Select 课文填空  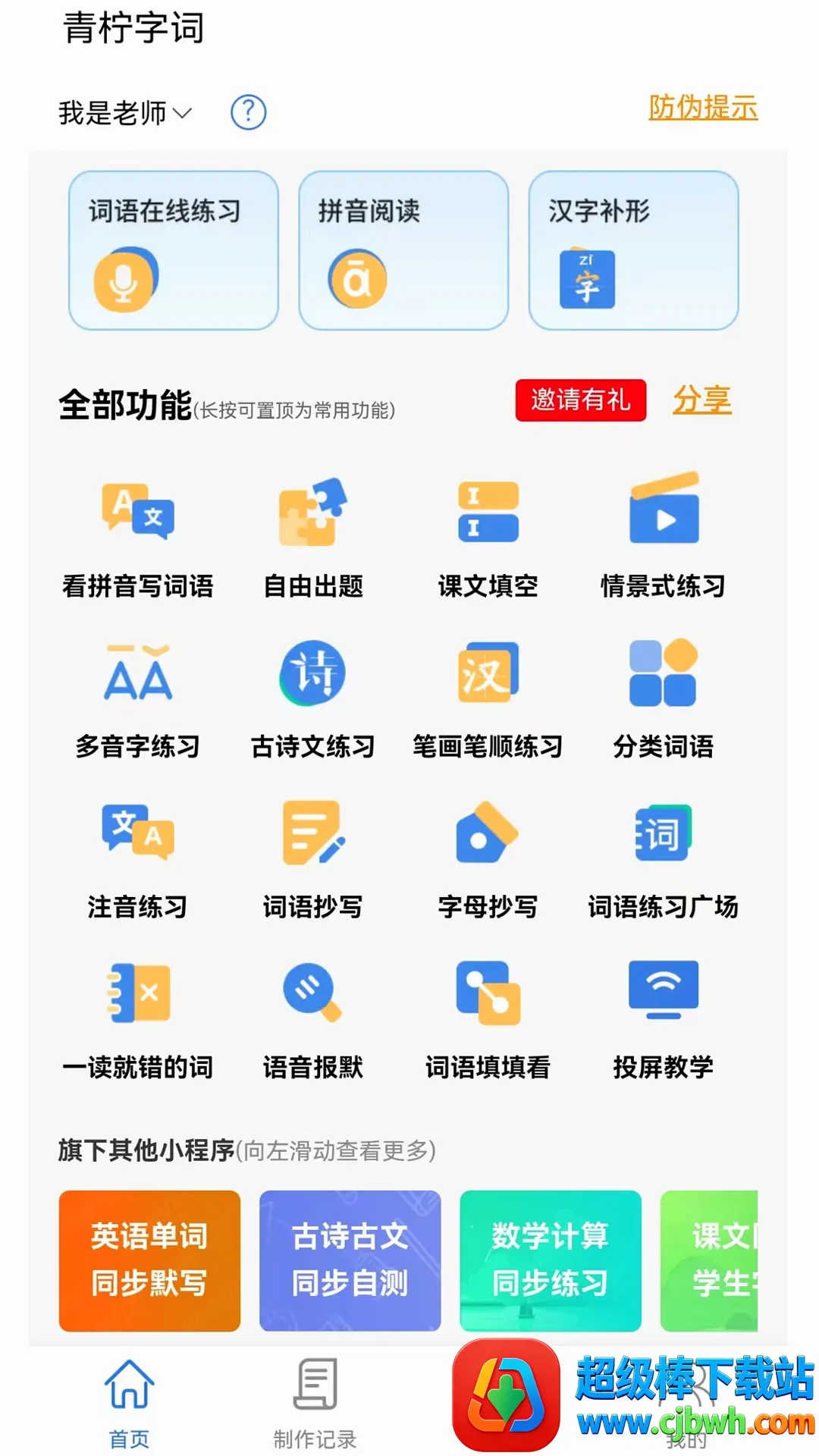click(x=488, y=537)
